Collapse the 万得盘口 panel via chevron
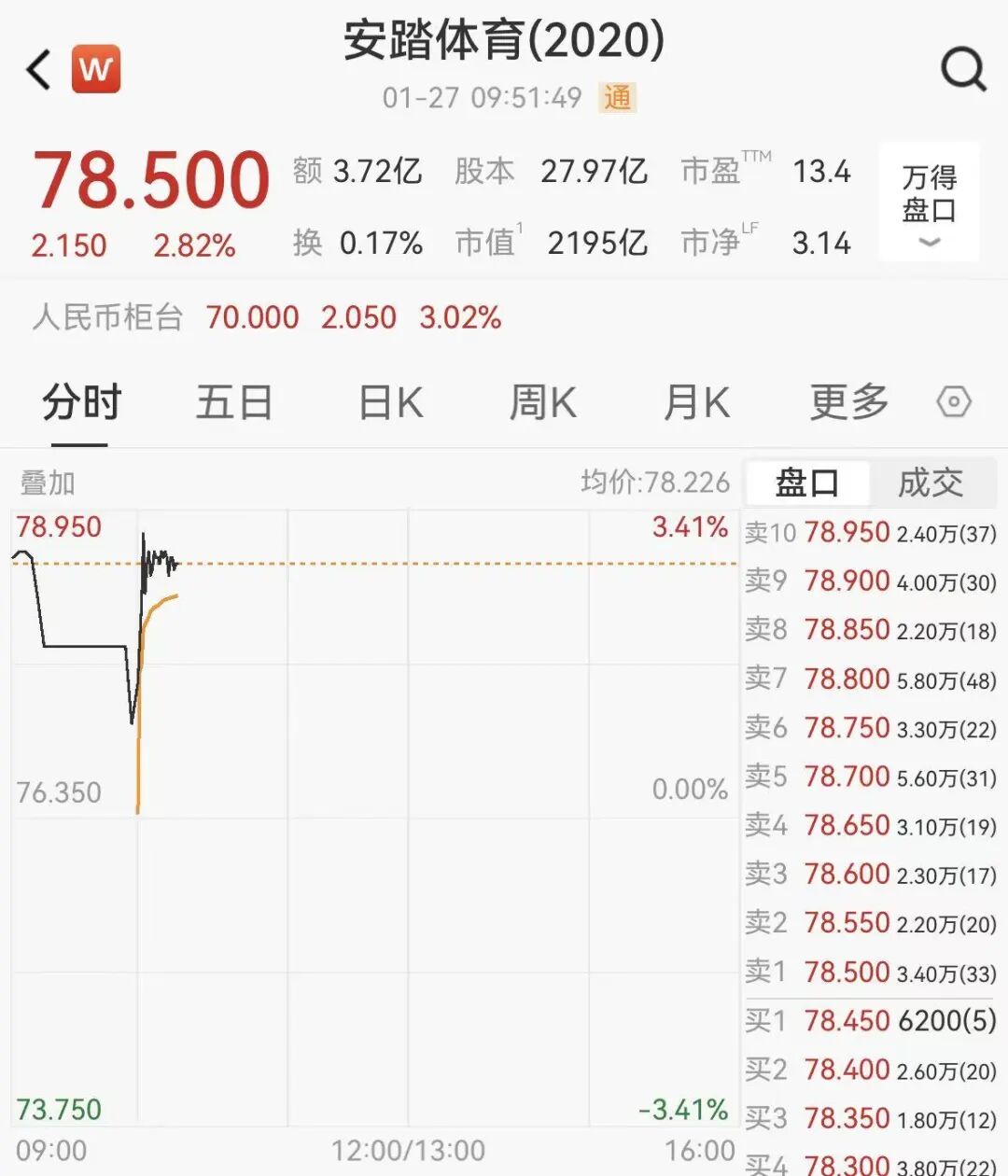Screen dimensions: 1008x1176 [x=928, y=243]
